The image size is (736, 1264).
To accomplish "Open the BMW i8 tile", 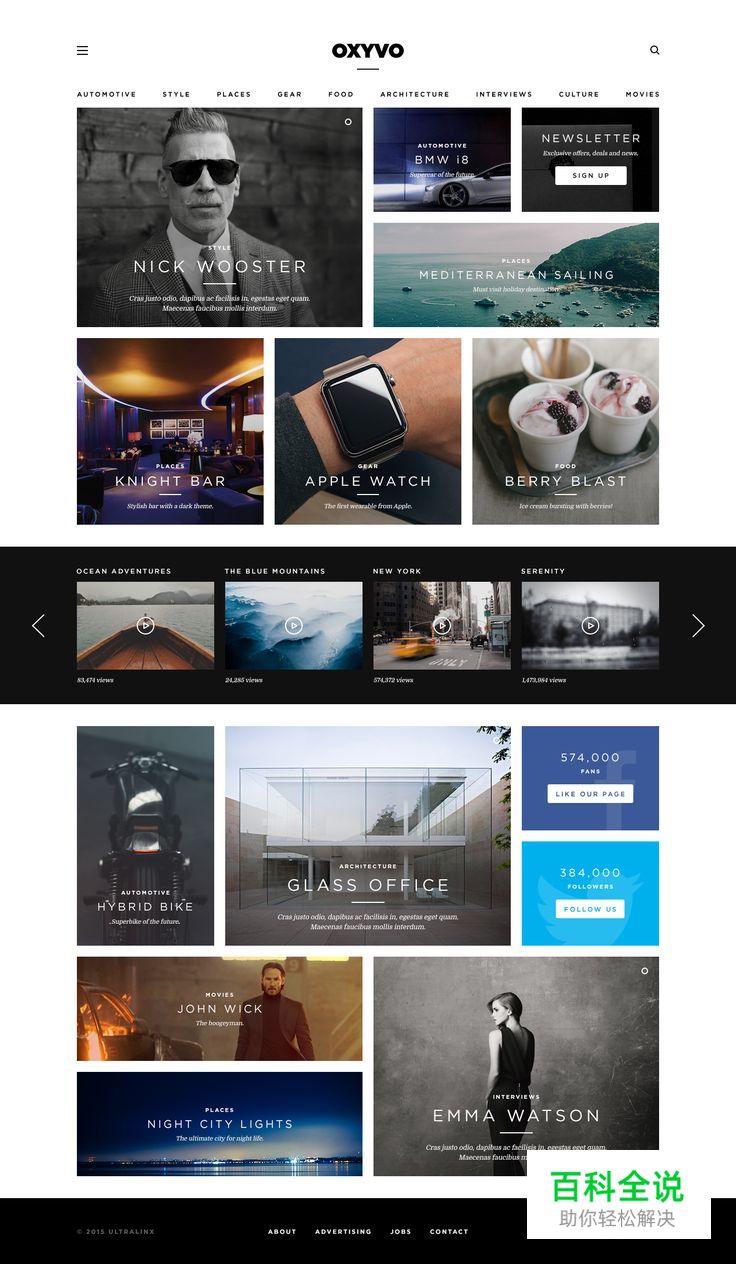I will pyautogui.click(x=441, y=160).
